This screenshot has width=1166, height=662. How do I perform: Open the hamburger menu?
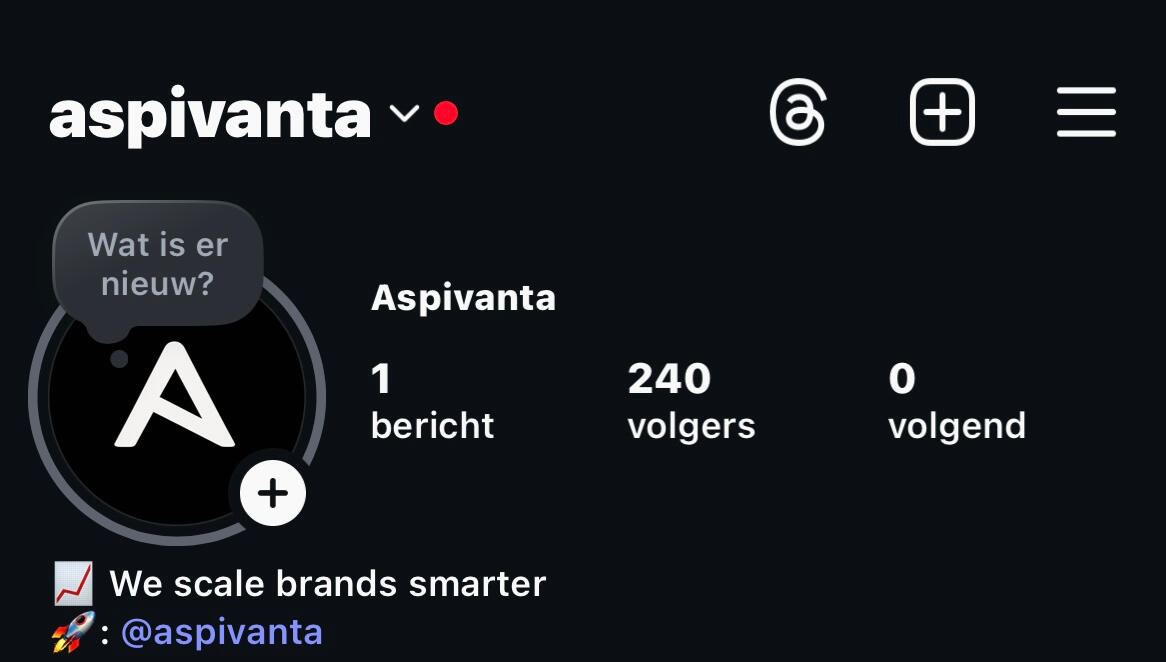pyautogui.click(x=1086, y=112)
